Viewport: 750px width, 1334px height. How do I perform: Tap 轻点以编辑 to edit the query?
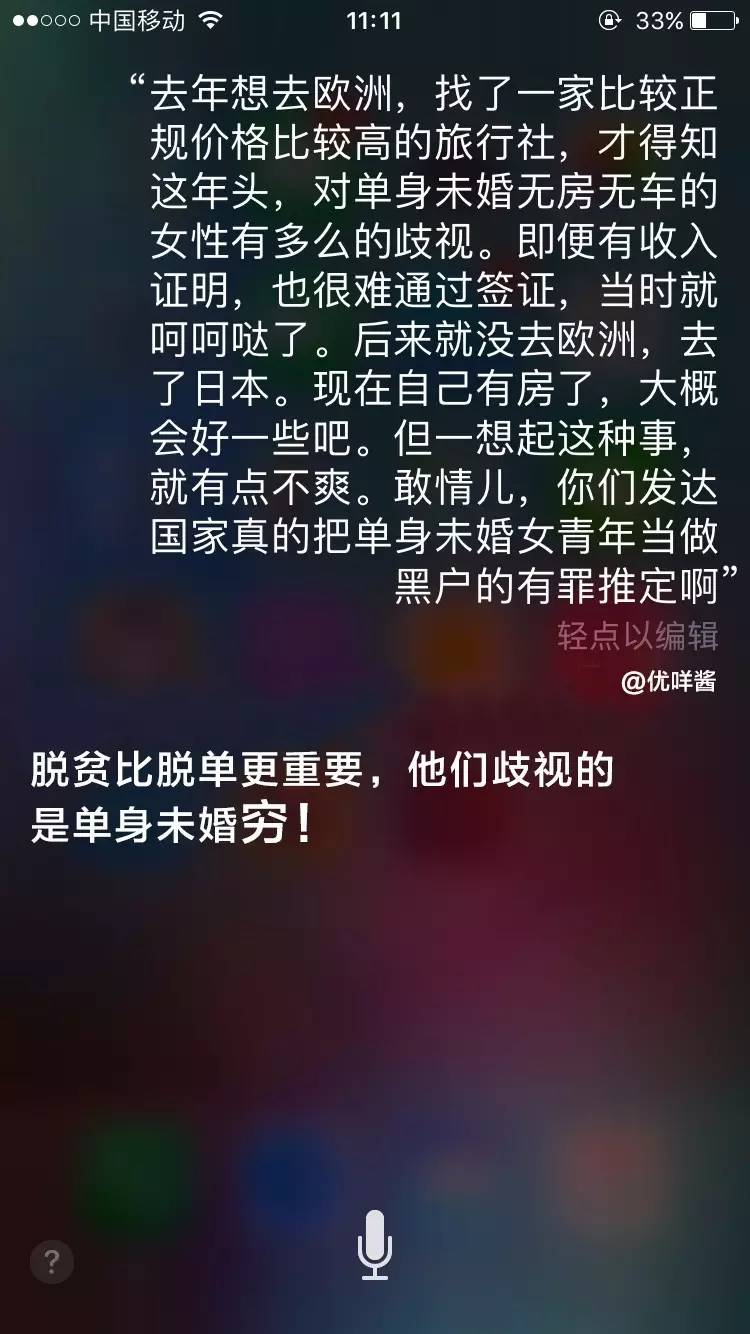[x=637, y=636]
